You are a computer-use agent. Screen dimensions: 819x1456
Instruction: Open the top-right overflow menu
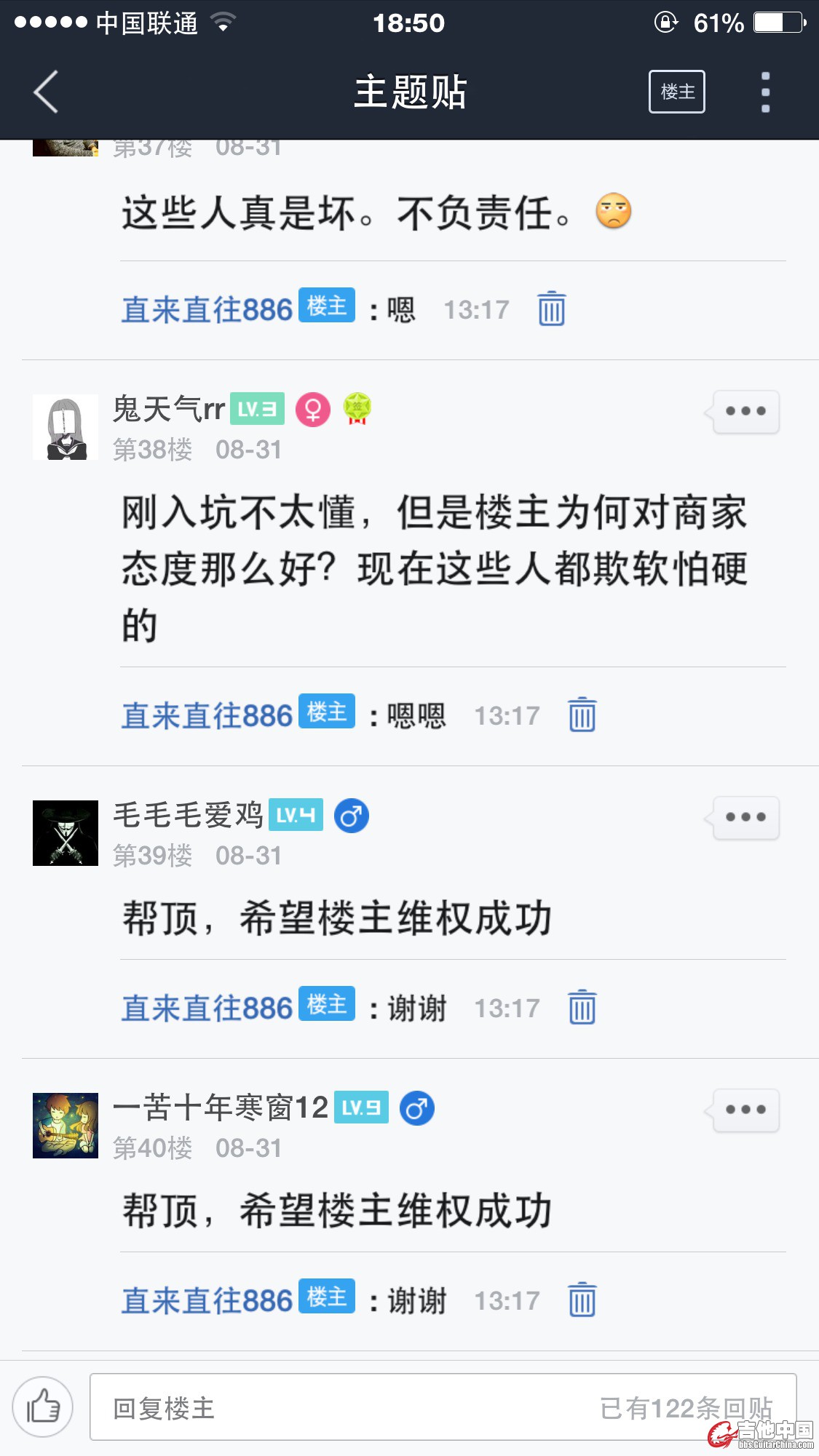click(764, 92)
